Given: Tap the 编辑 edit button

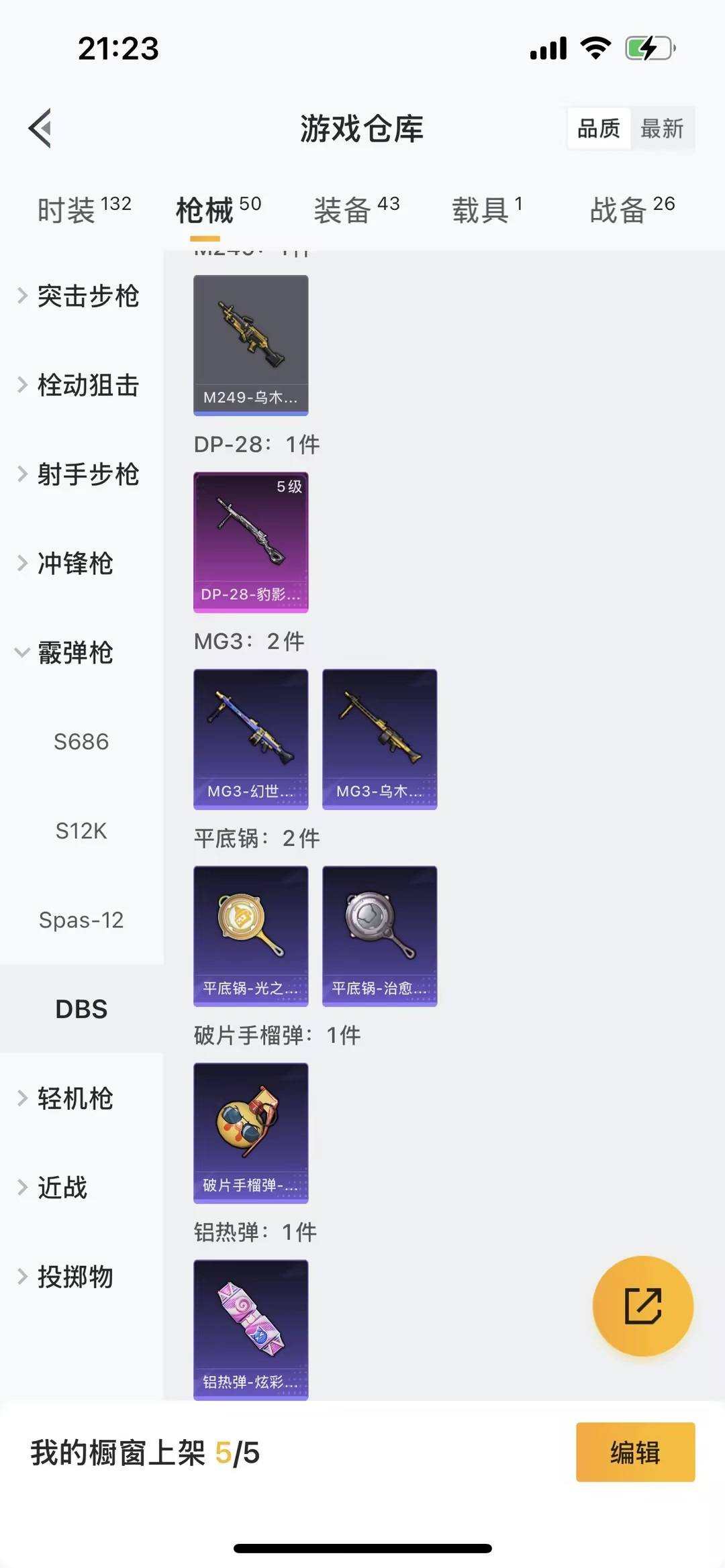Looking at the screenshot, I should (634, 1465).
